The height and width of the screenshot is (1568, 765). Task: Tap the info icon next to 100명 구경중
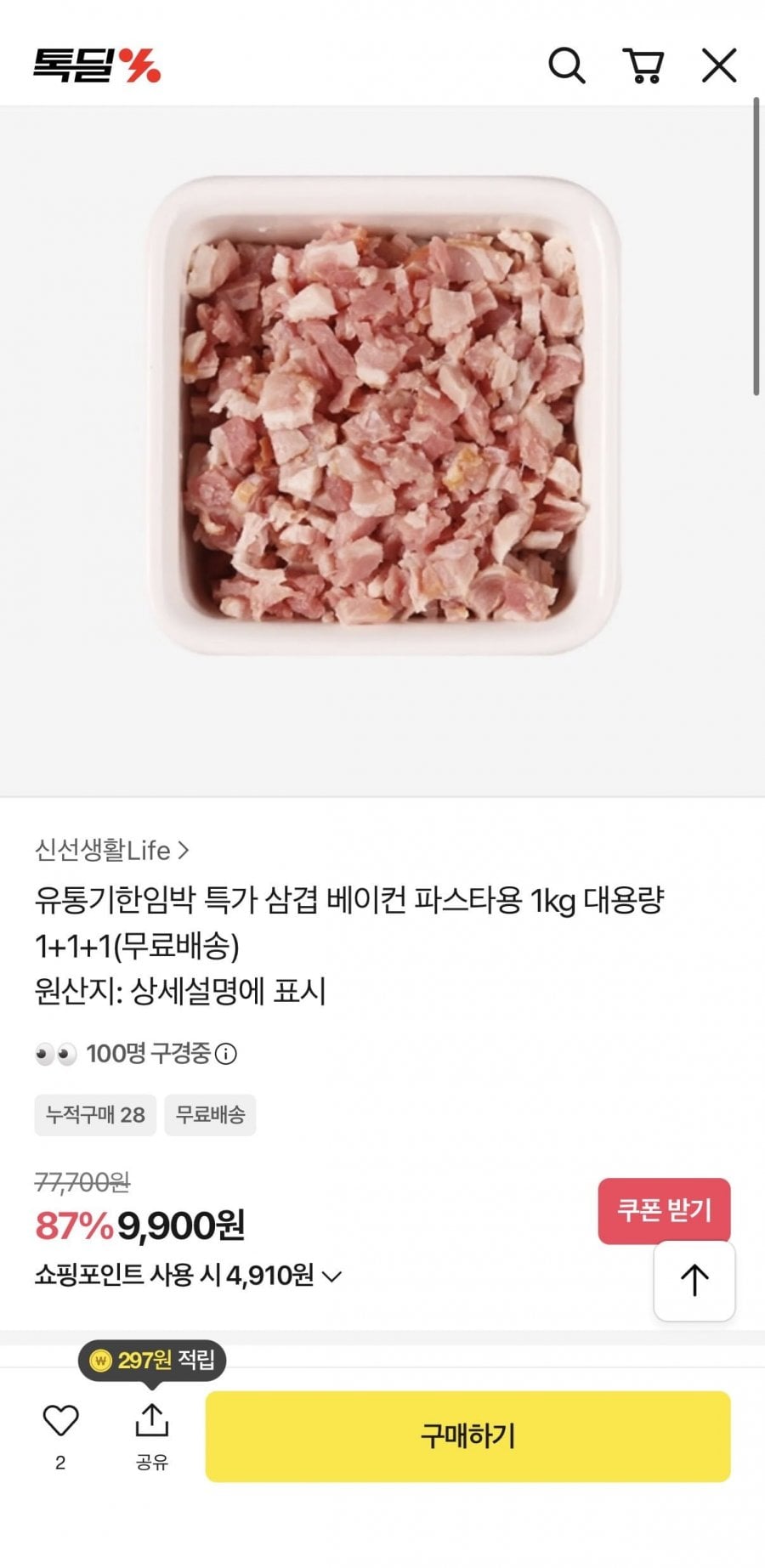(226, 1054)
